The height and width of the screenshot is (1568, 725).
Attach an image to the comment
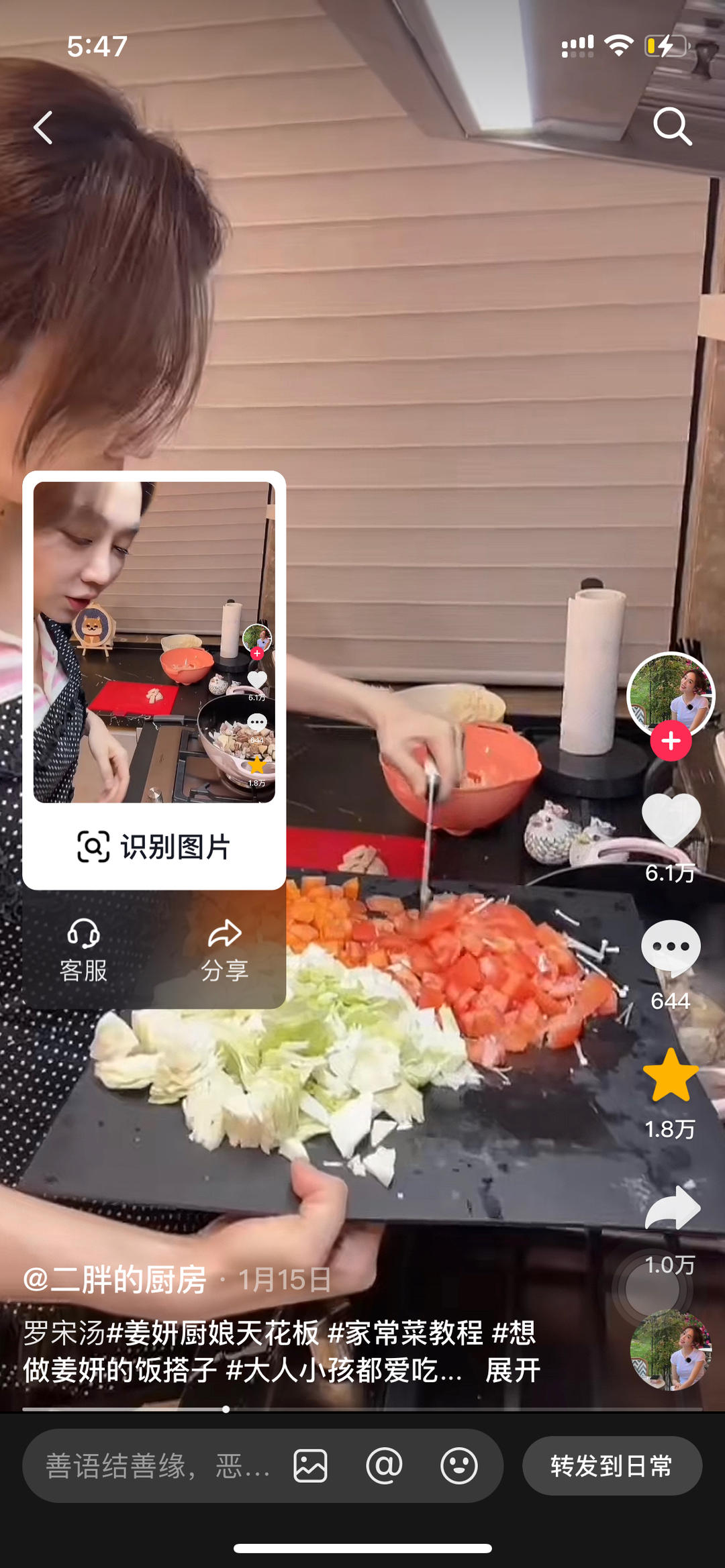pyautogui.click(x=310, y=1466)
